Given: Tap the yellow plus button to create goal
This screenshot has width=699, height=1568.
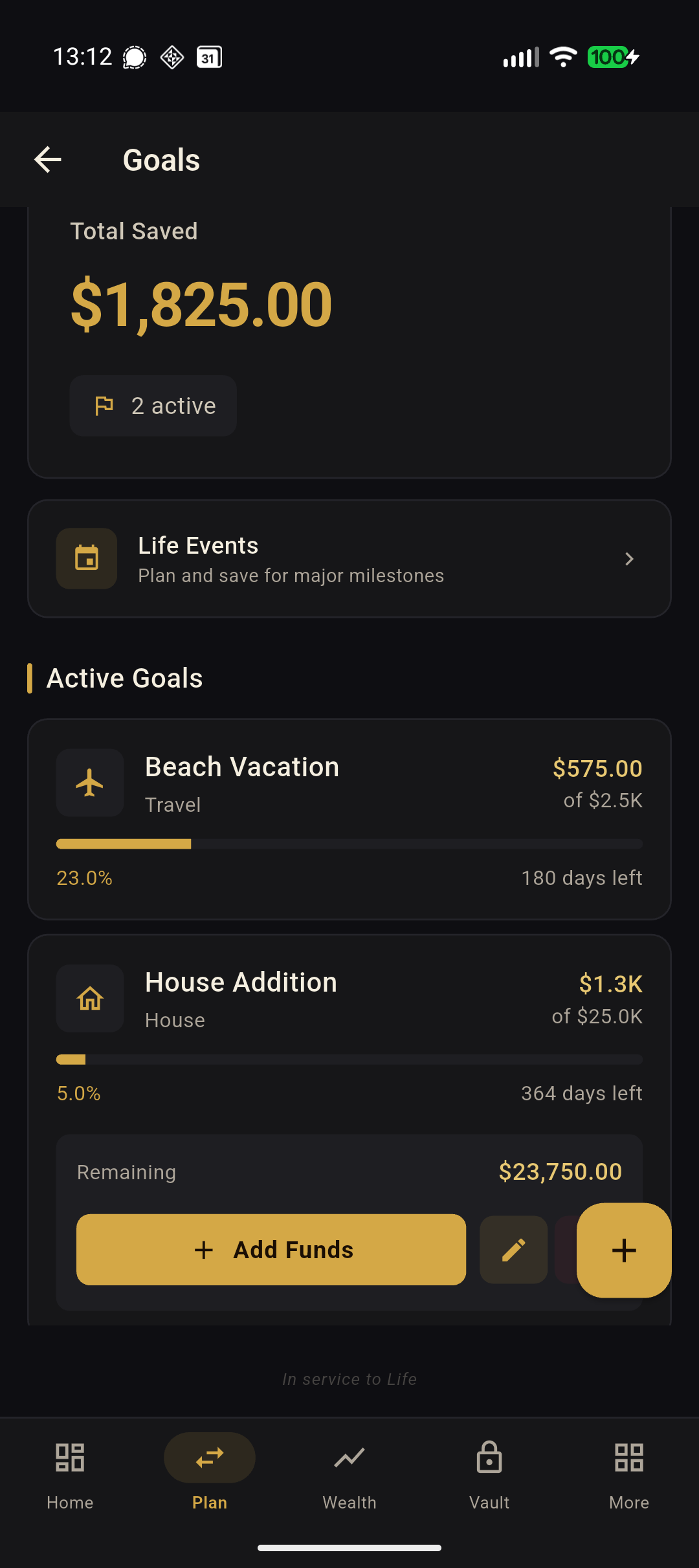Looking at the screenshot, I should point(623,1249).
